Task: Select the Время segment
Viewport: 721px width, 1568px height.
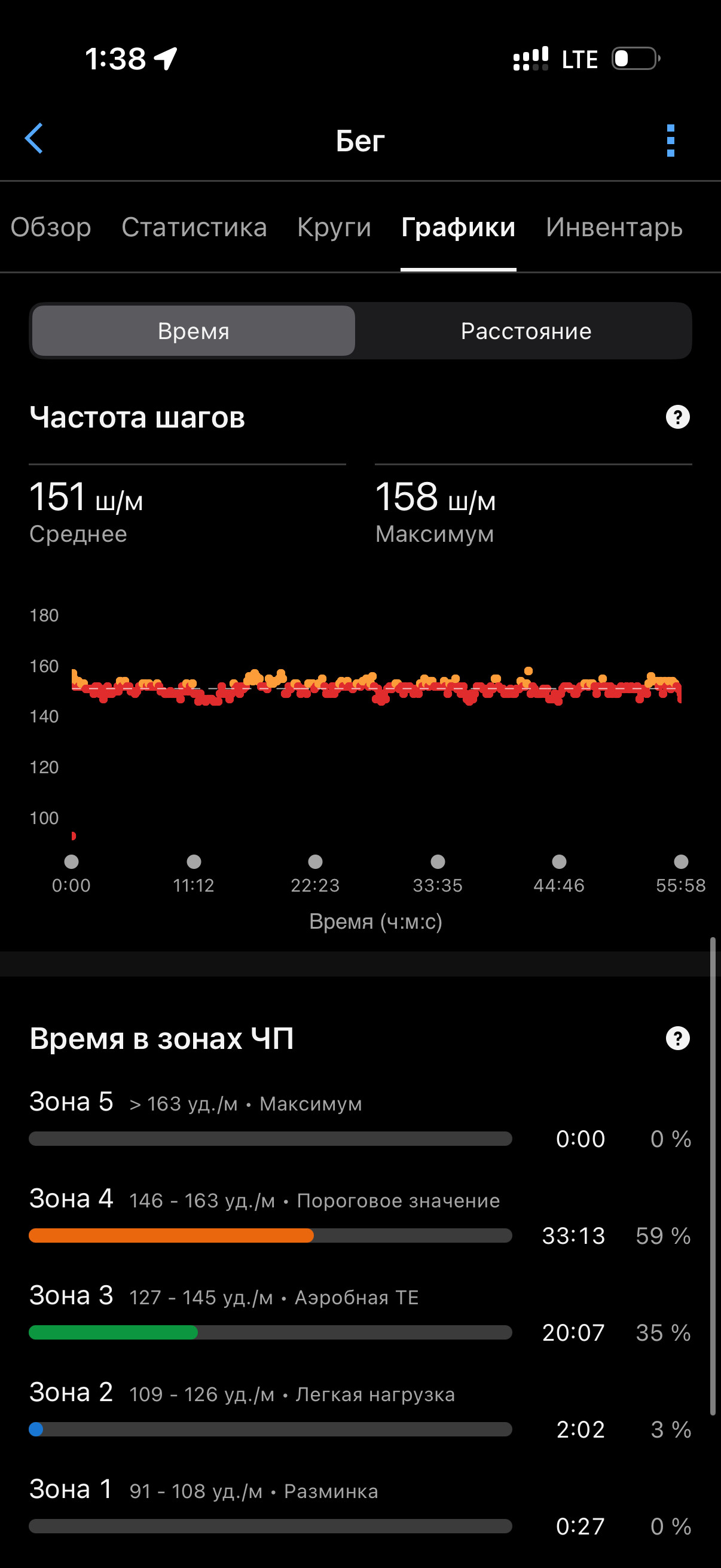Action: point(194,331)
